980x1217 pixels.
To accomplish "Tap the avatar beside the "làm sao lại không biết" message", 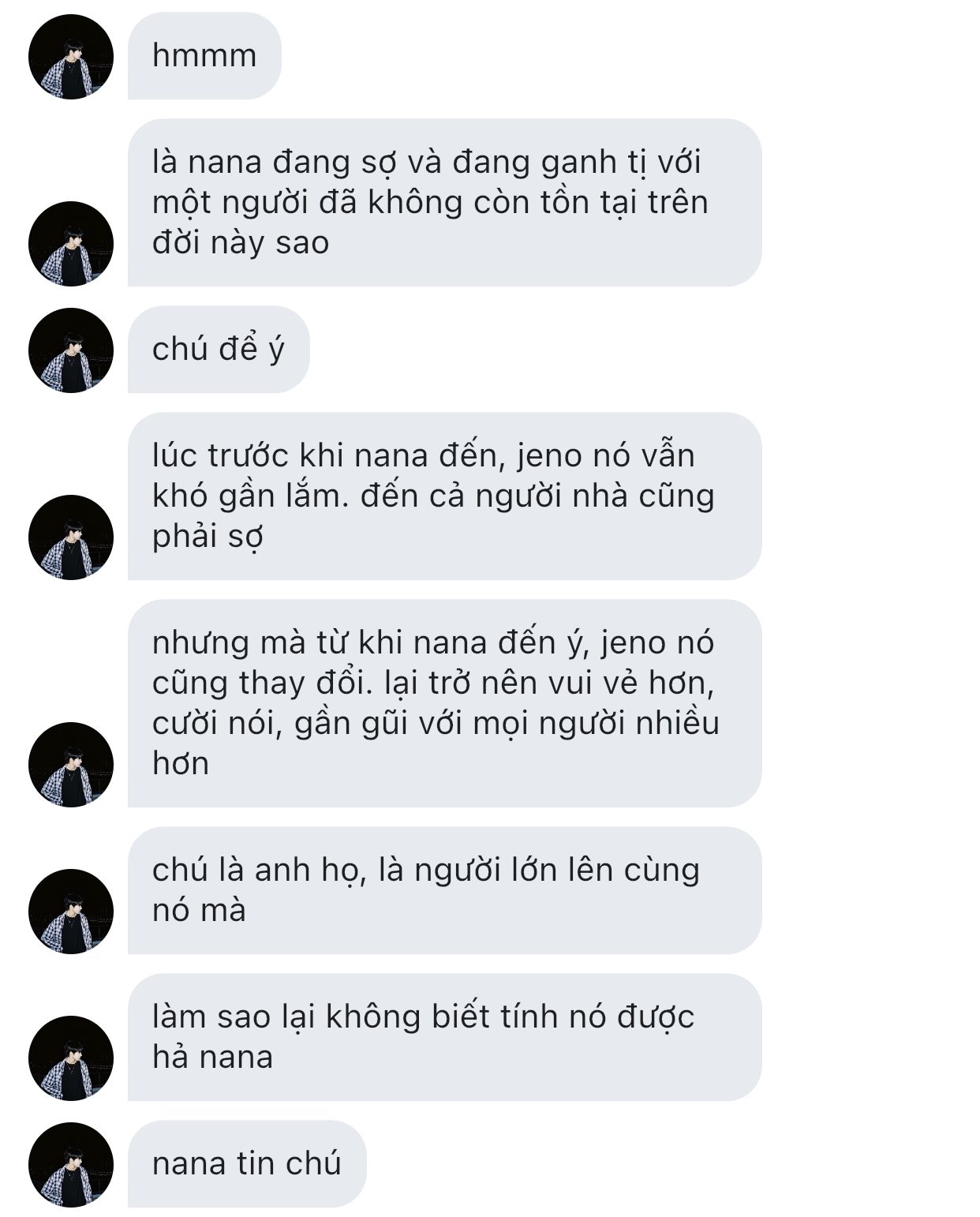I will point(71,1058).
